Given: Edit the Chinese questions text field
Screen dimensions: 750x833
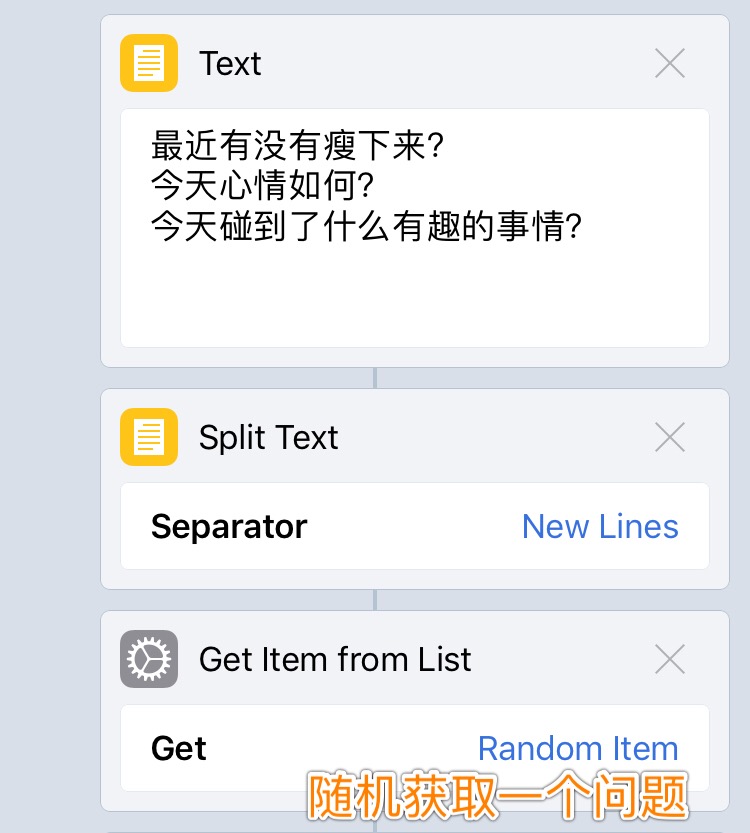Looking at the screenshot, I should click(414, 228).
